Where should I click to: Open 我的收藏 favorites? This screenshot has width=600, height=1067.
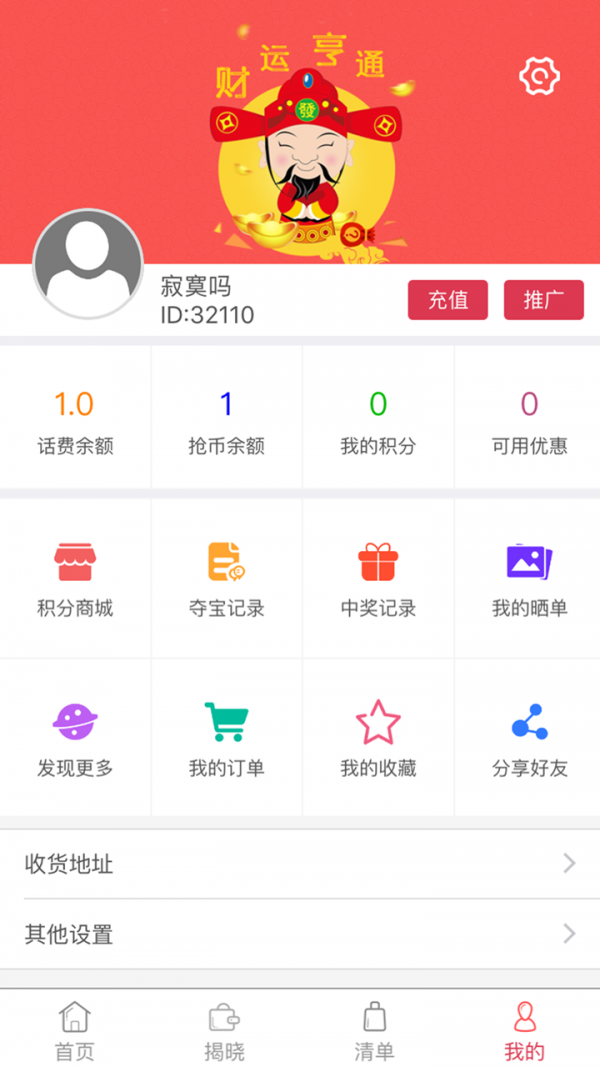pyautogui.click(x=378, y=739)
